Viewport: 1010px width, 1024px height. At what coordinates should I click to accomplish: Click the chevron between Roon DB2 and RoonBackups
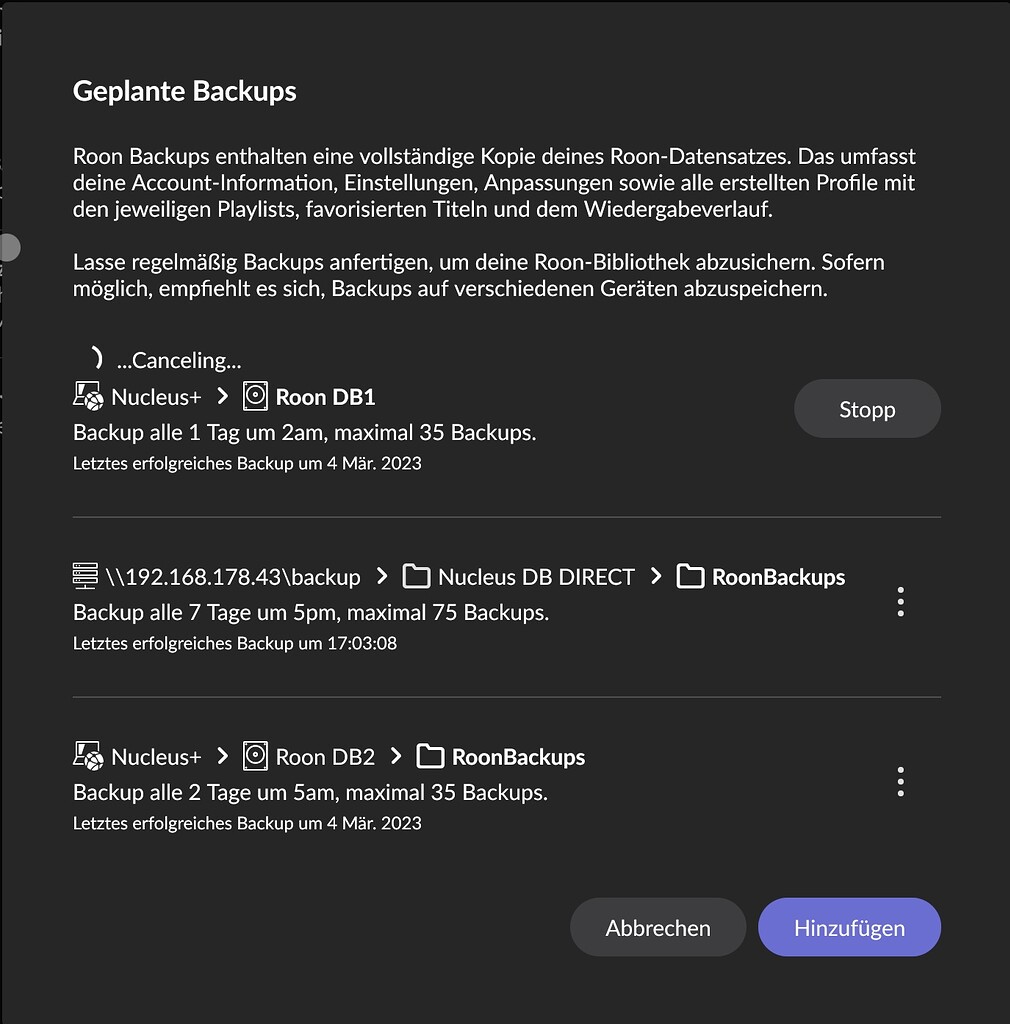396,757
